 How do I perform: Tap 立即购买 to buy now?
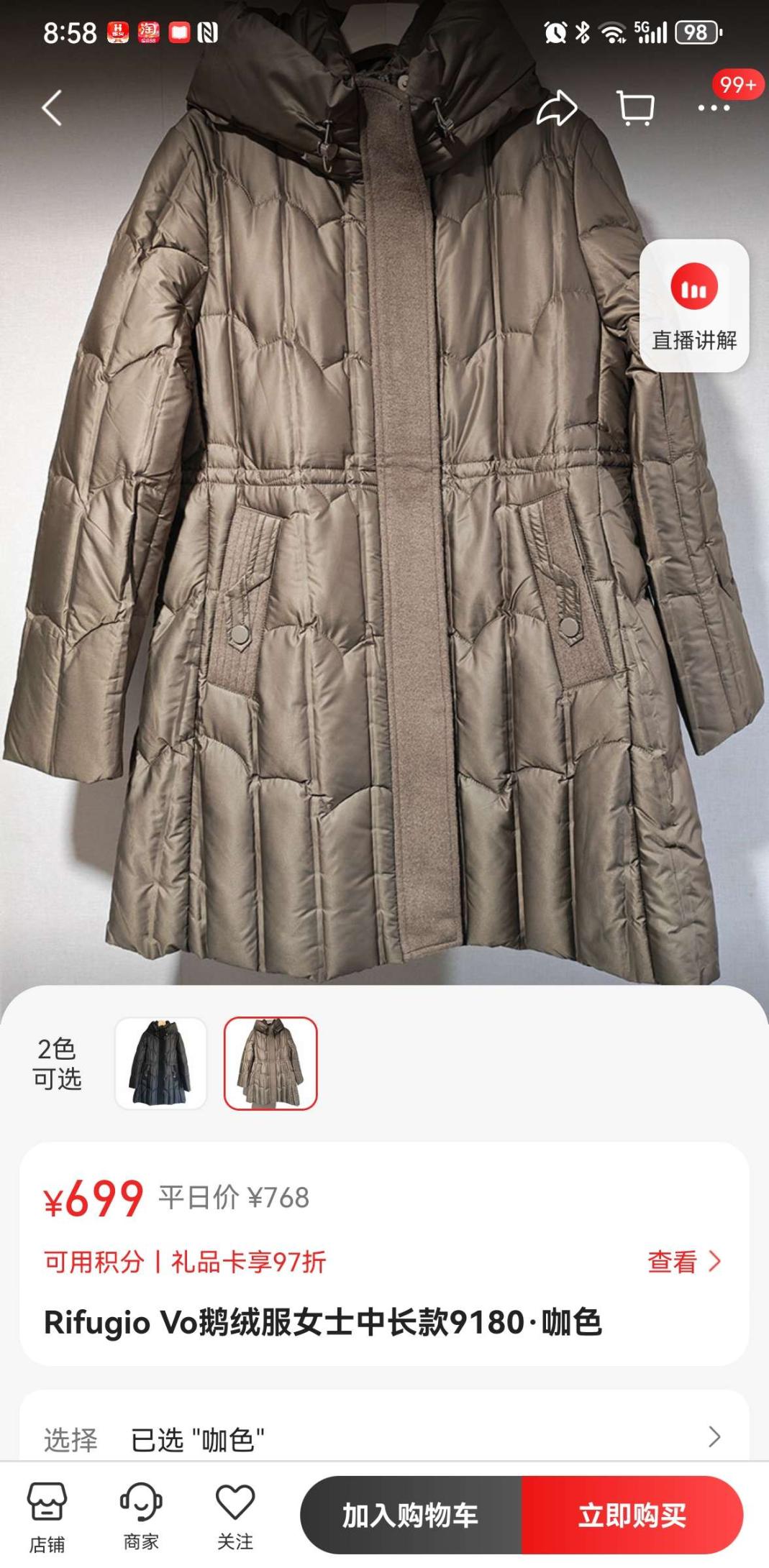pos(632,1515)
